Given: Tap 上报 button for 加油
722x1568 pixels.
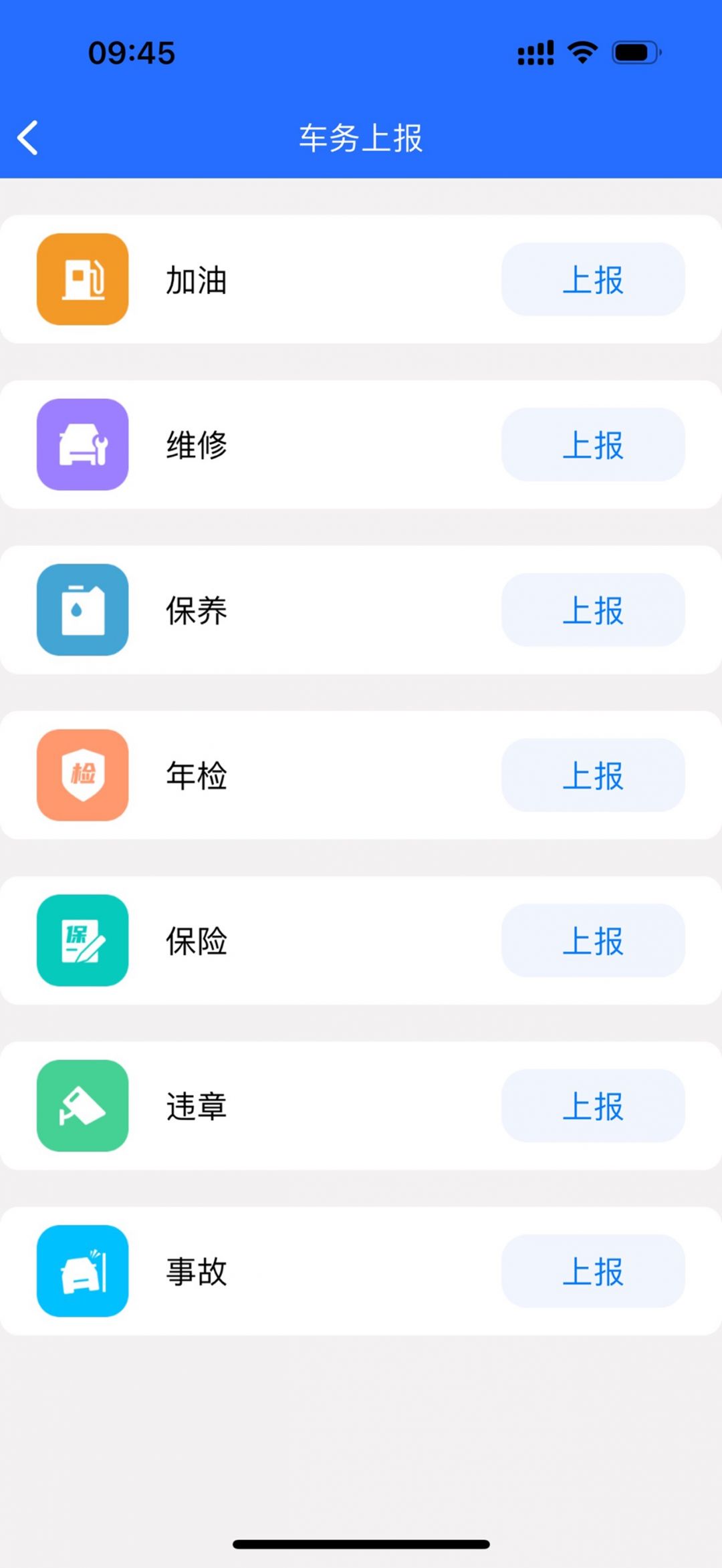Looking at the screenshot, I should [x=593, y=279].
